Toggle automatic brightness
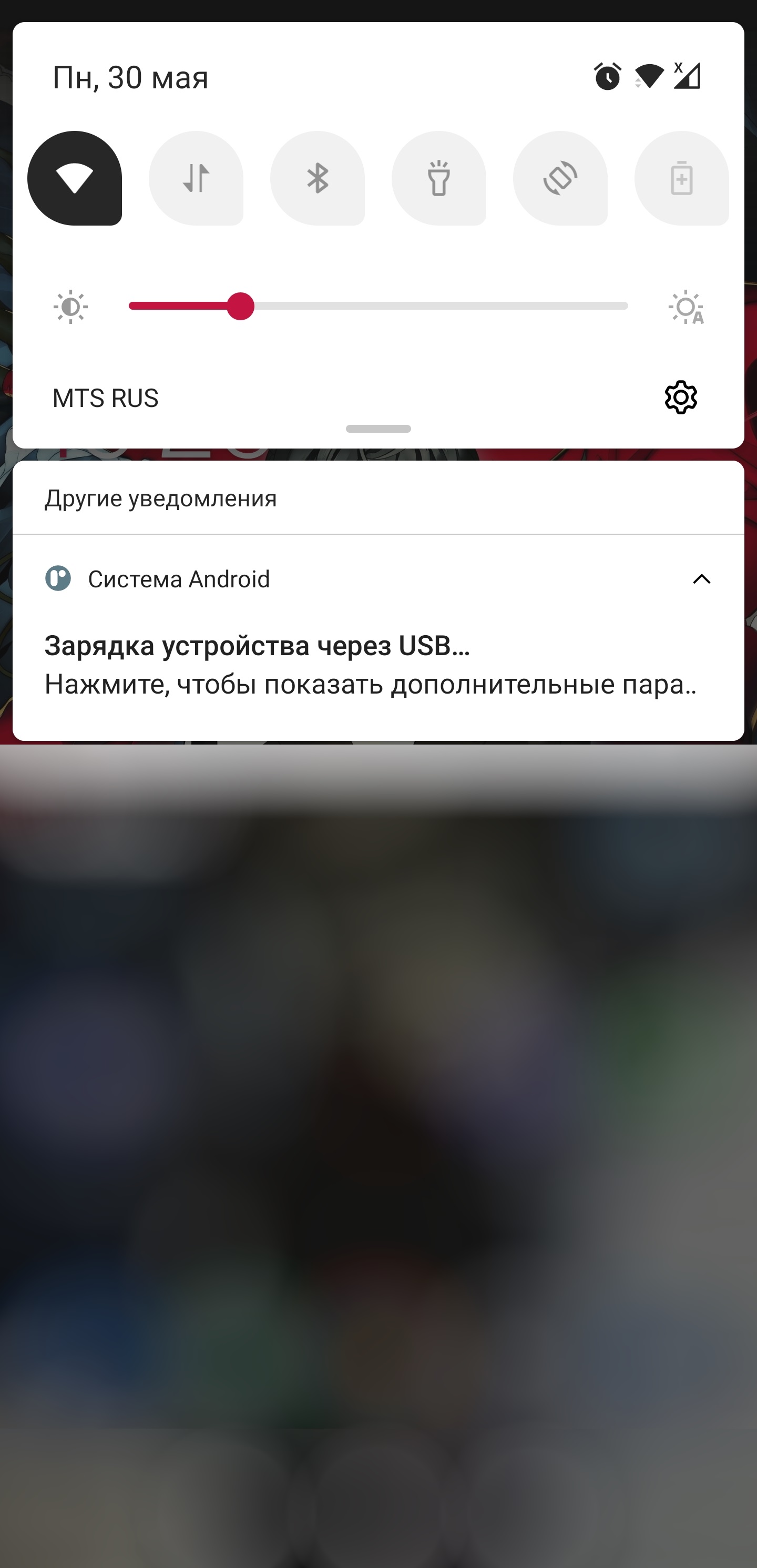The width and height of the screenshot is (757, 1568). 686,307
